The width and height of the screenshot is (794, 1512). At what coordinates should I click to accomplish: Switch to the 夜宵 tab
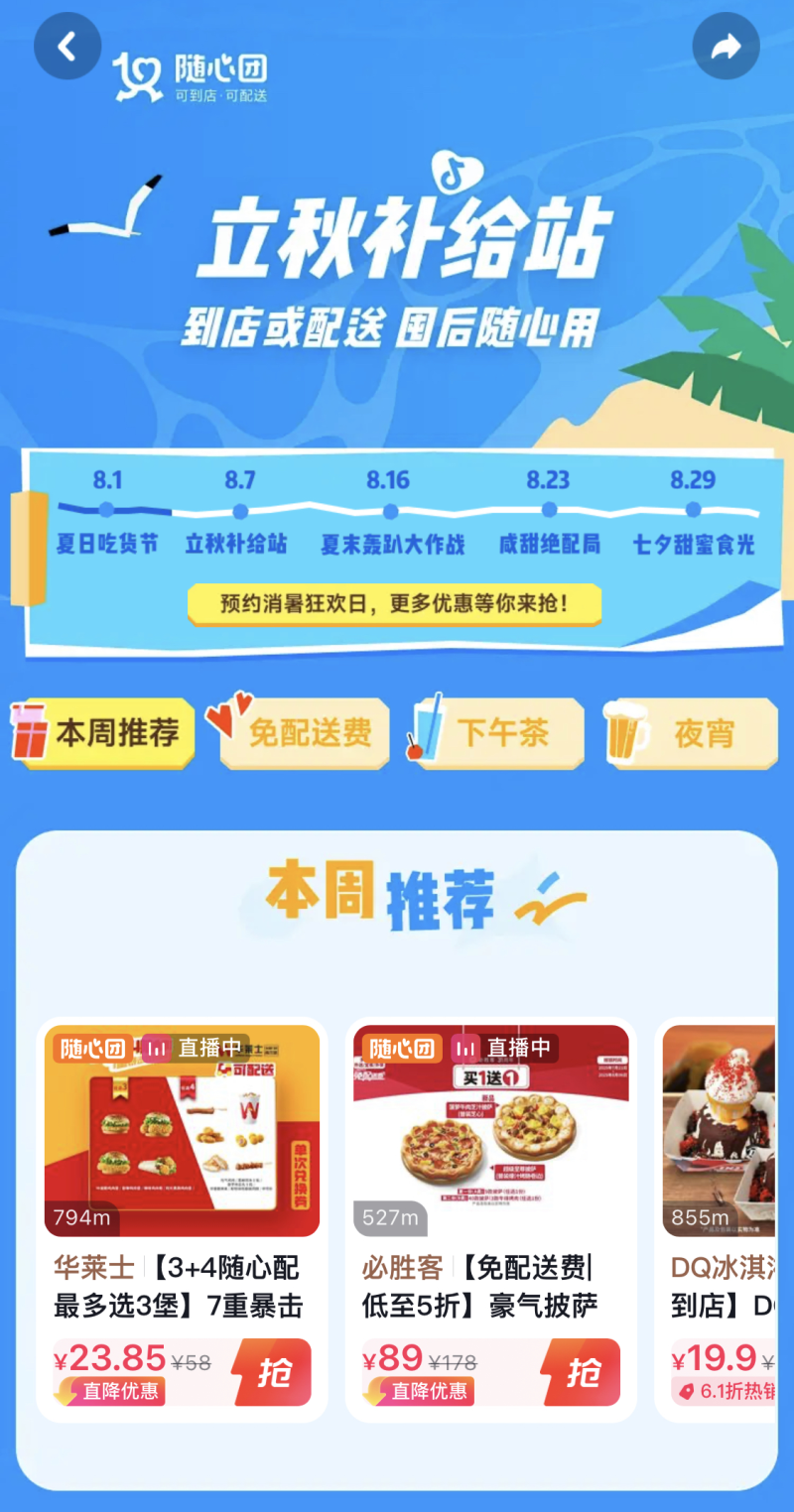[x=695, y=734]
